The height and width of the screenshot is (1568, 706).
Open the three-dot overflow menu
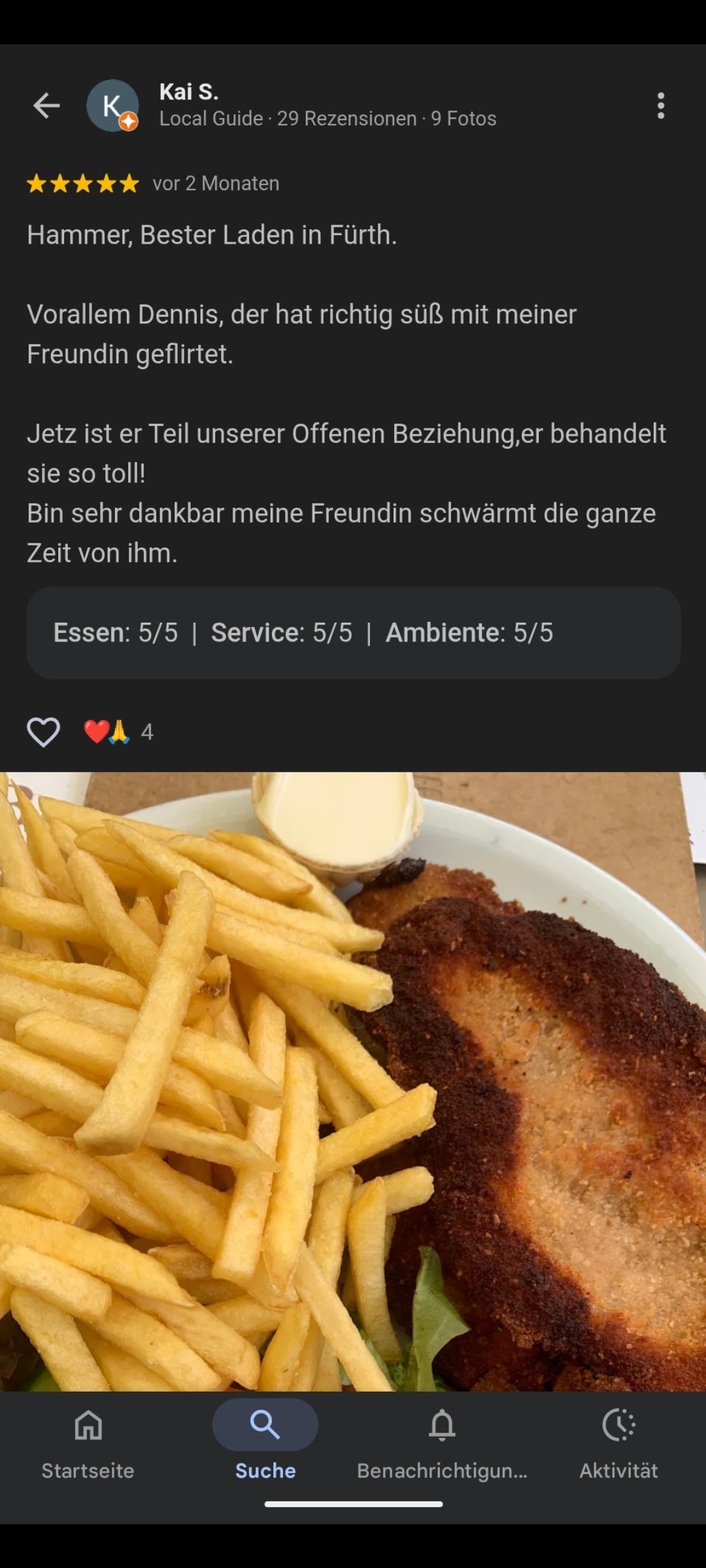(x=661, y=105)
